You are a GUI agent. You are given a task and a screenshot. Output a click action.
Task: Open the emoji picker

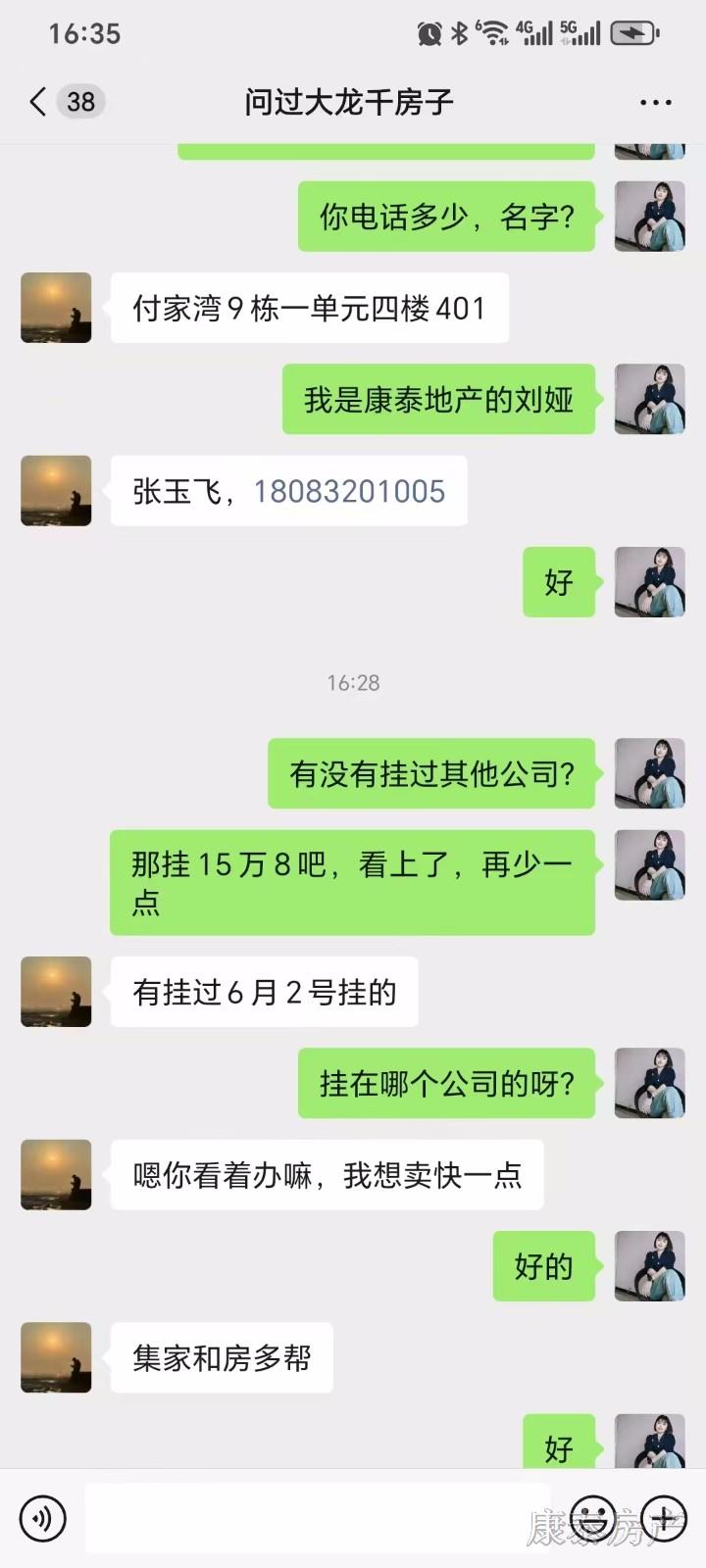[592, 1519]
